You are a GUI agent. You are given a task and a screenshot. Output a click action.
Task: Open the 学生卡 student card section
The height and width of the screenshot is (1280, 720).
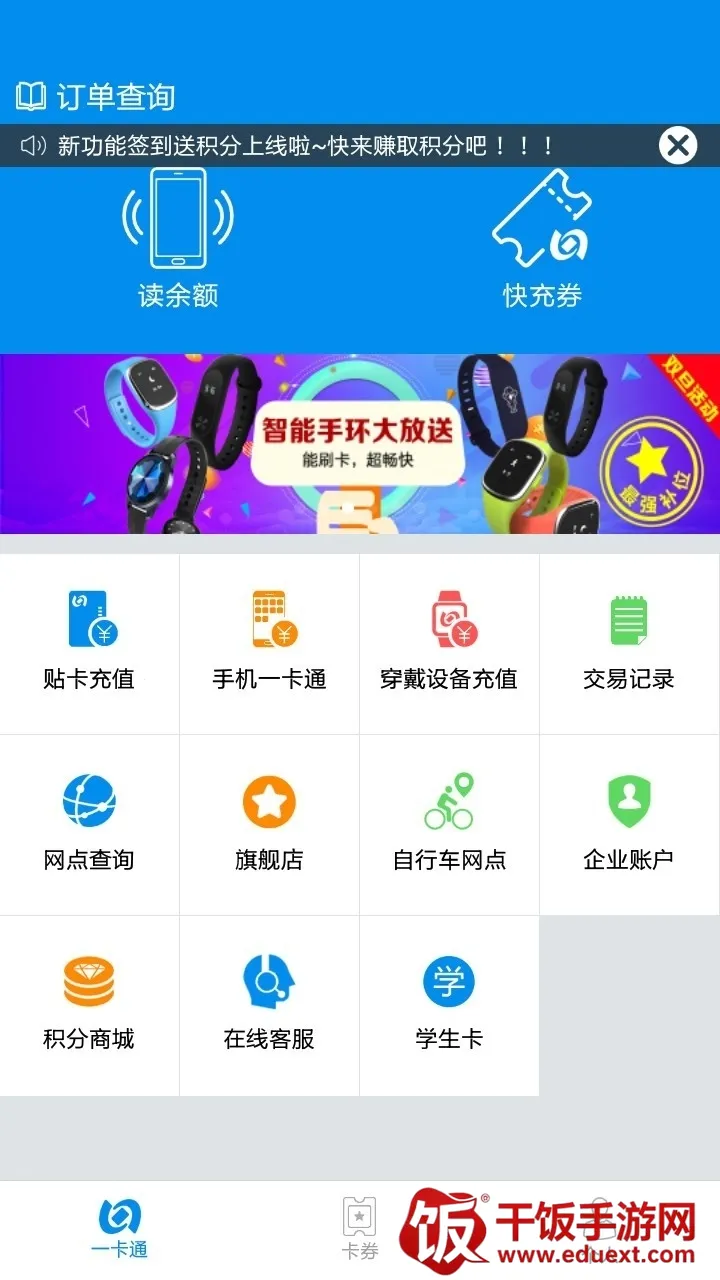pyautogui.click(x=449, y=1003)
